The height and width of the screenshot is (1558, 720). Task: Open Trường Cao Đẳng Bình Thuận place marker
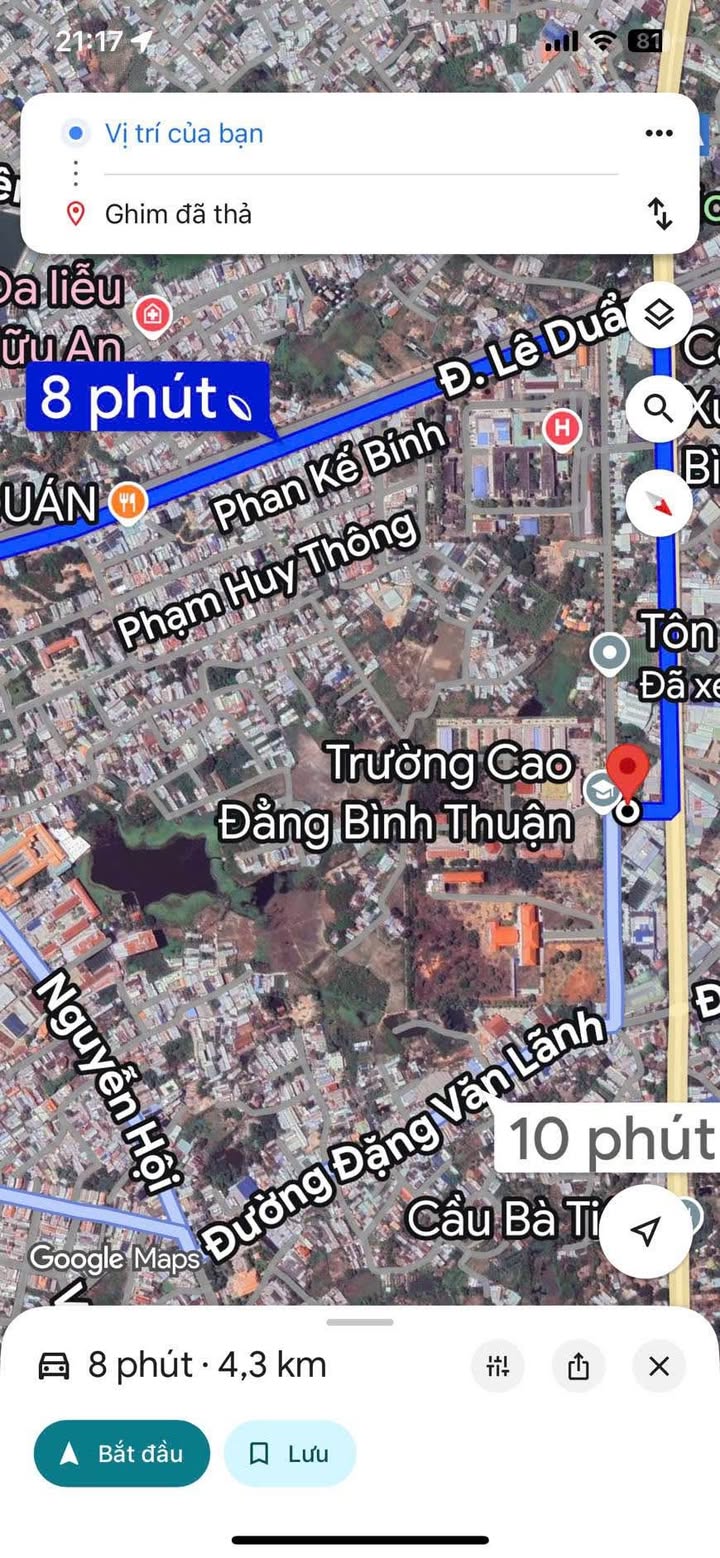click(601, 790)
